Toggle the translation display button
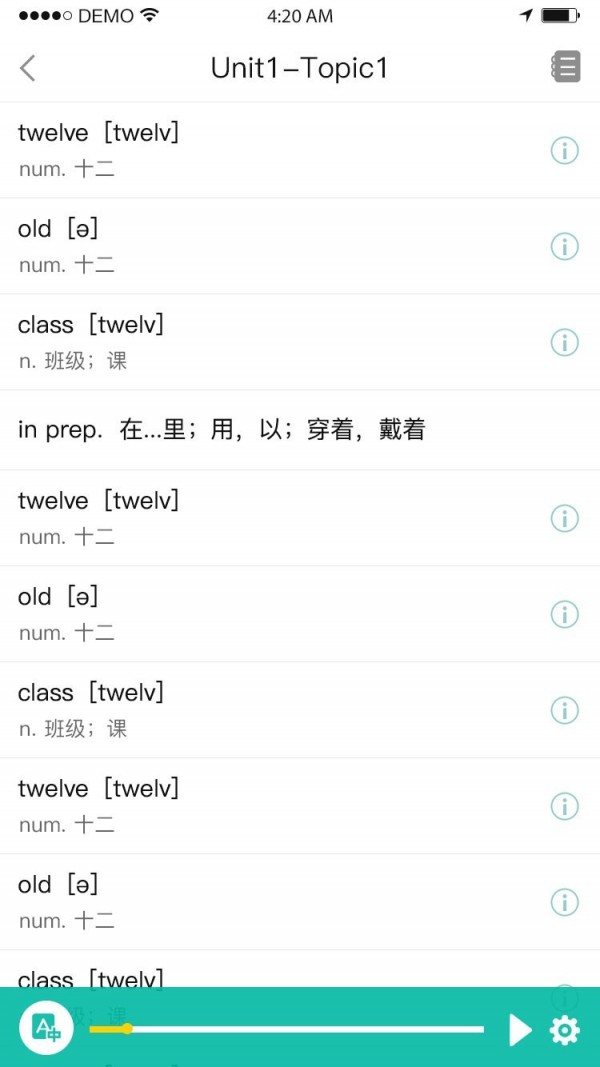The image size is (600, 1067). [46, 1027]
